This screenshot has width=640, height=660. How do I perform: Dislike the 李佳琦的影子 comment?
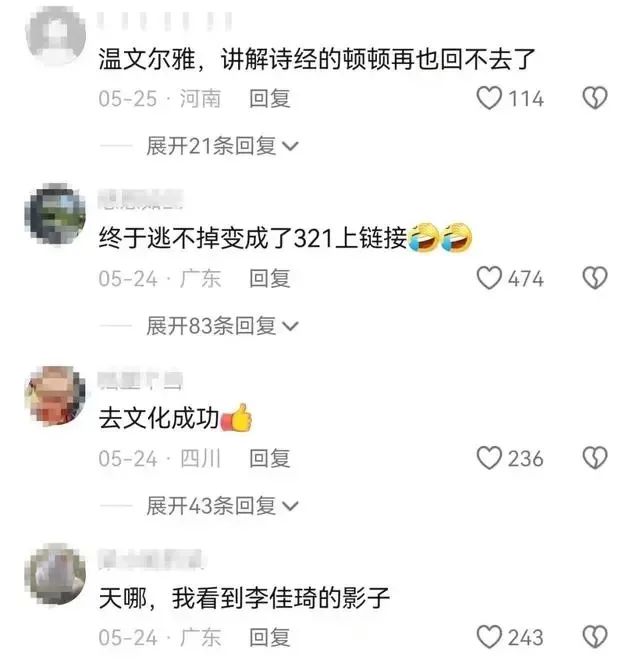595,636
